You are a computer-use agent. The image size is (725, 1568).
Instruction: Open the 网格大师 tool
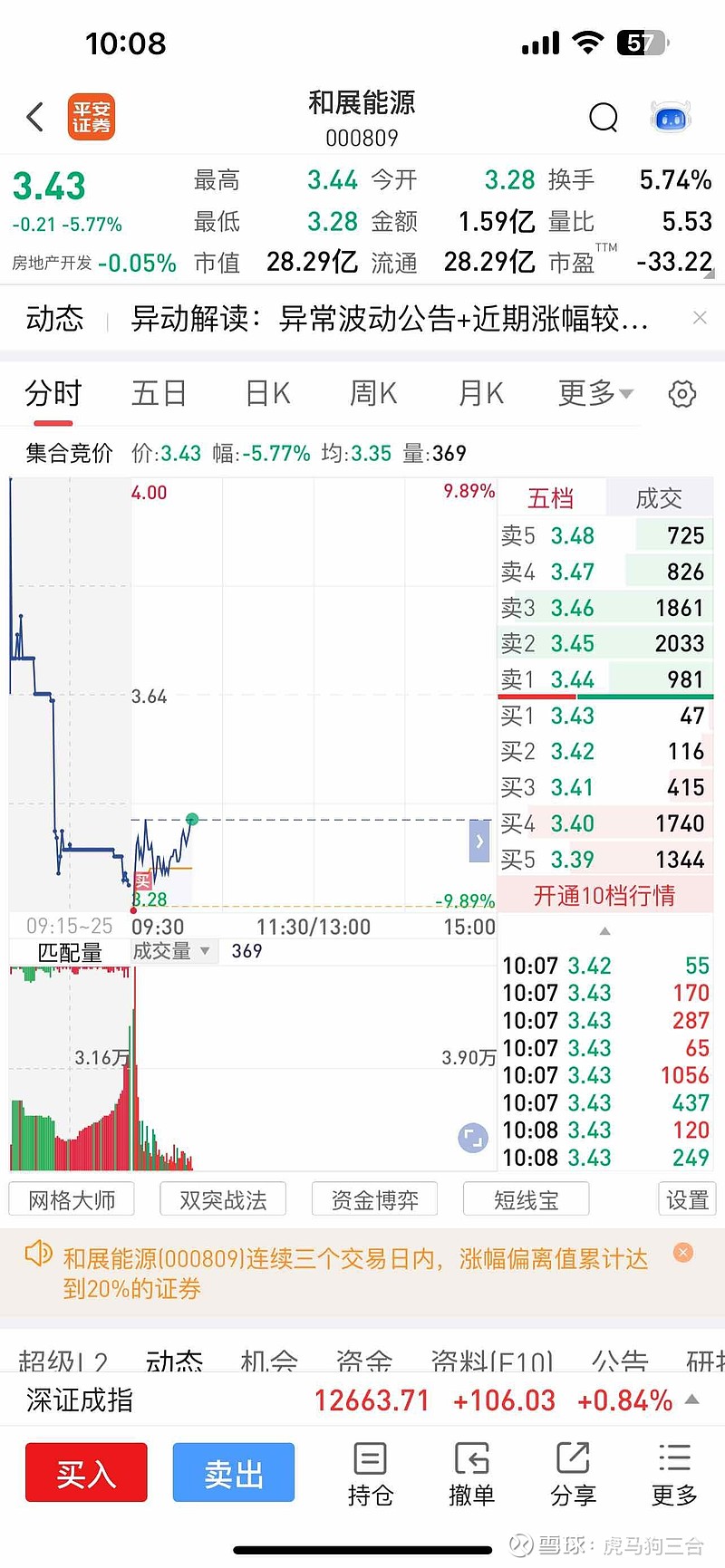tap(72, 1200)
